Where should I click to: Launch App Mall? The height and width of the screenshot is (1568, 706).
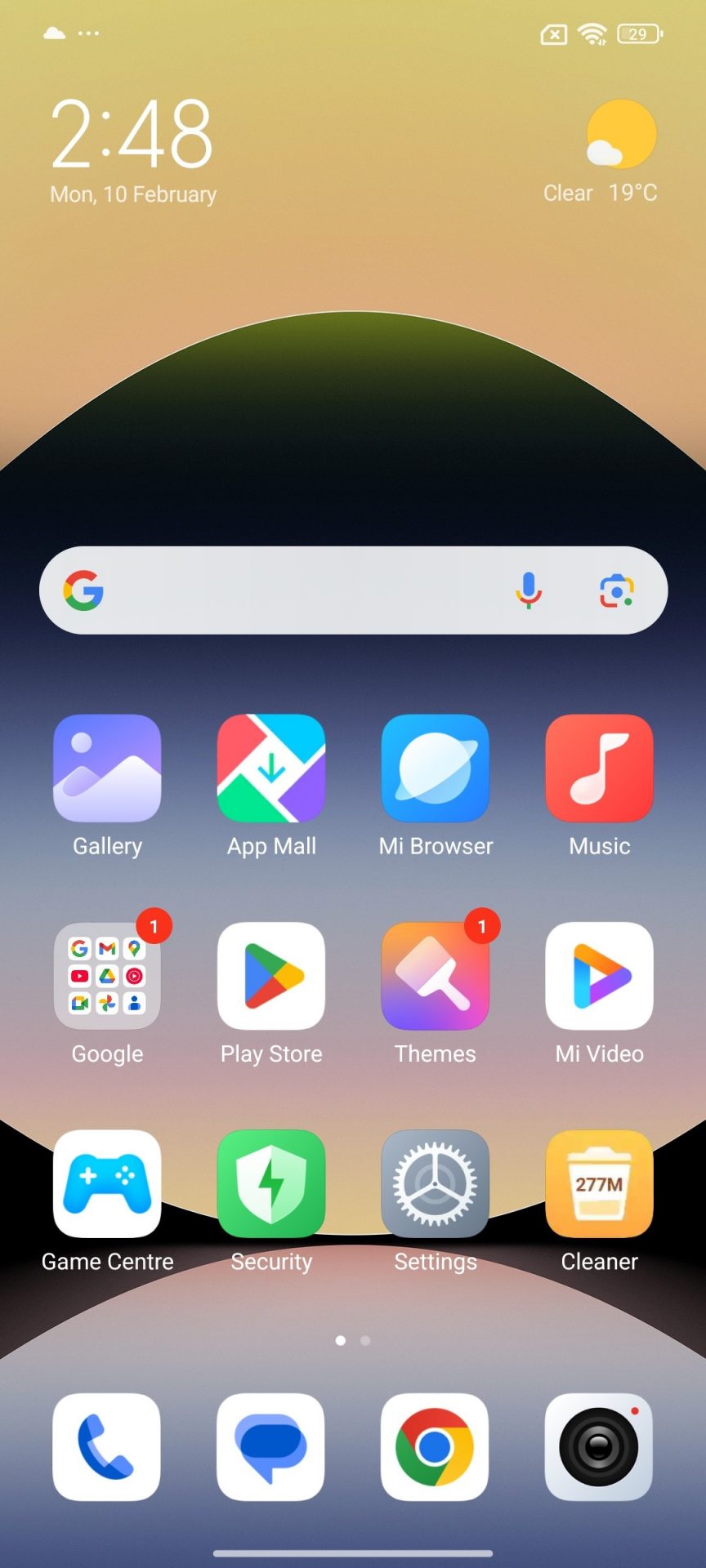coord(271,768)
